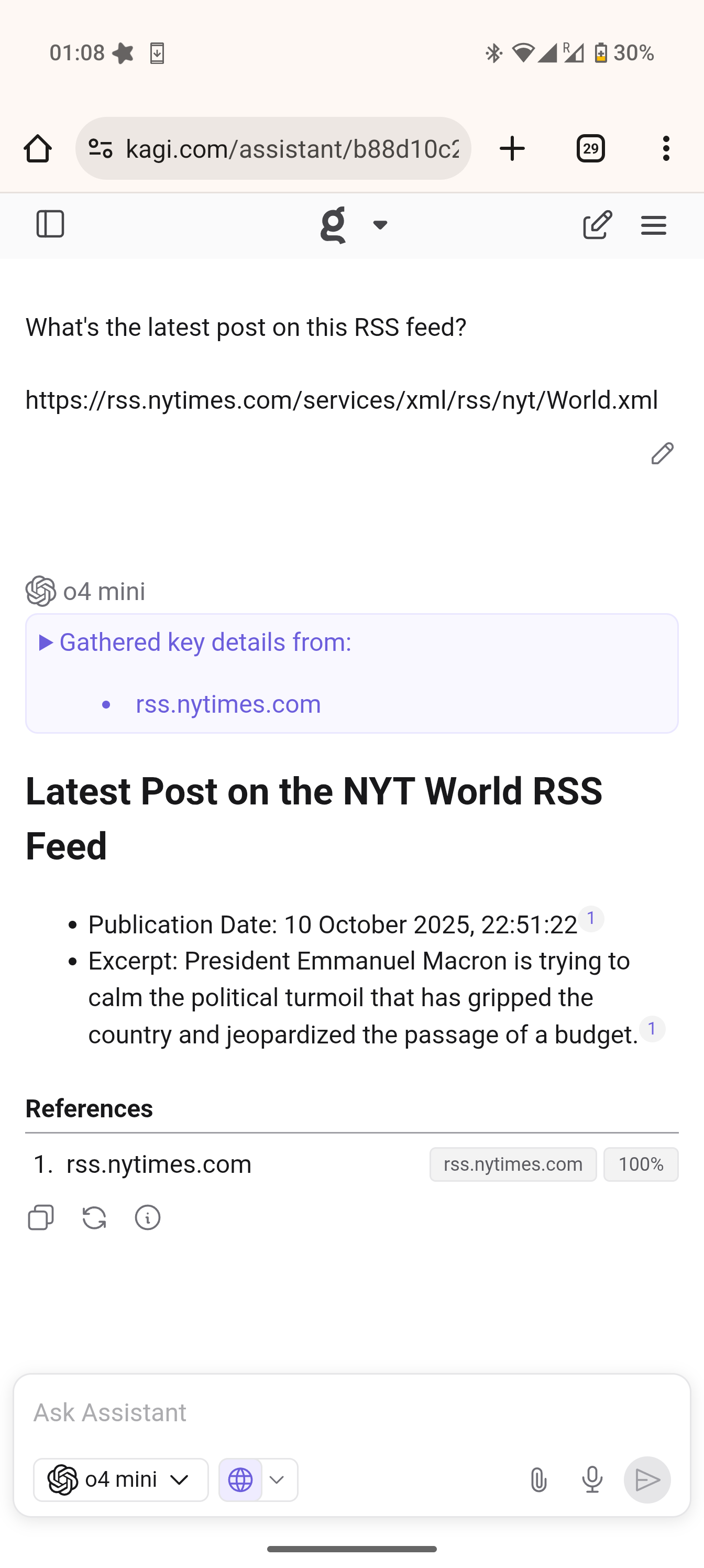Attach a file with the paperclip
The height and width of the screenshot is (1568, 704).
(x=538, y=1480)
